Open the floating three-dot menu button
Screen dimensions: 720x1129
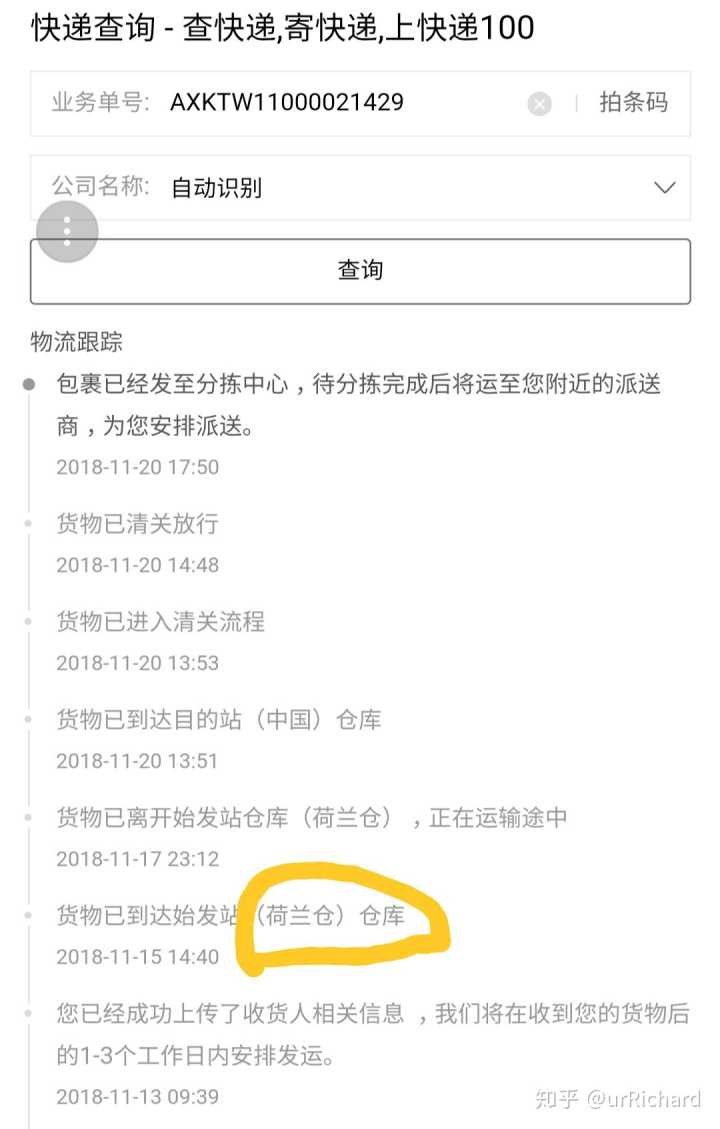[x=67, y=231]
